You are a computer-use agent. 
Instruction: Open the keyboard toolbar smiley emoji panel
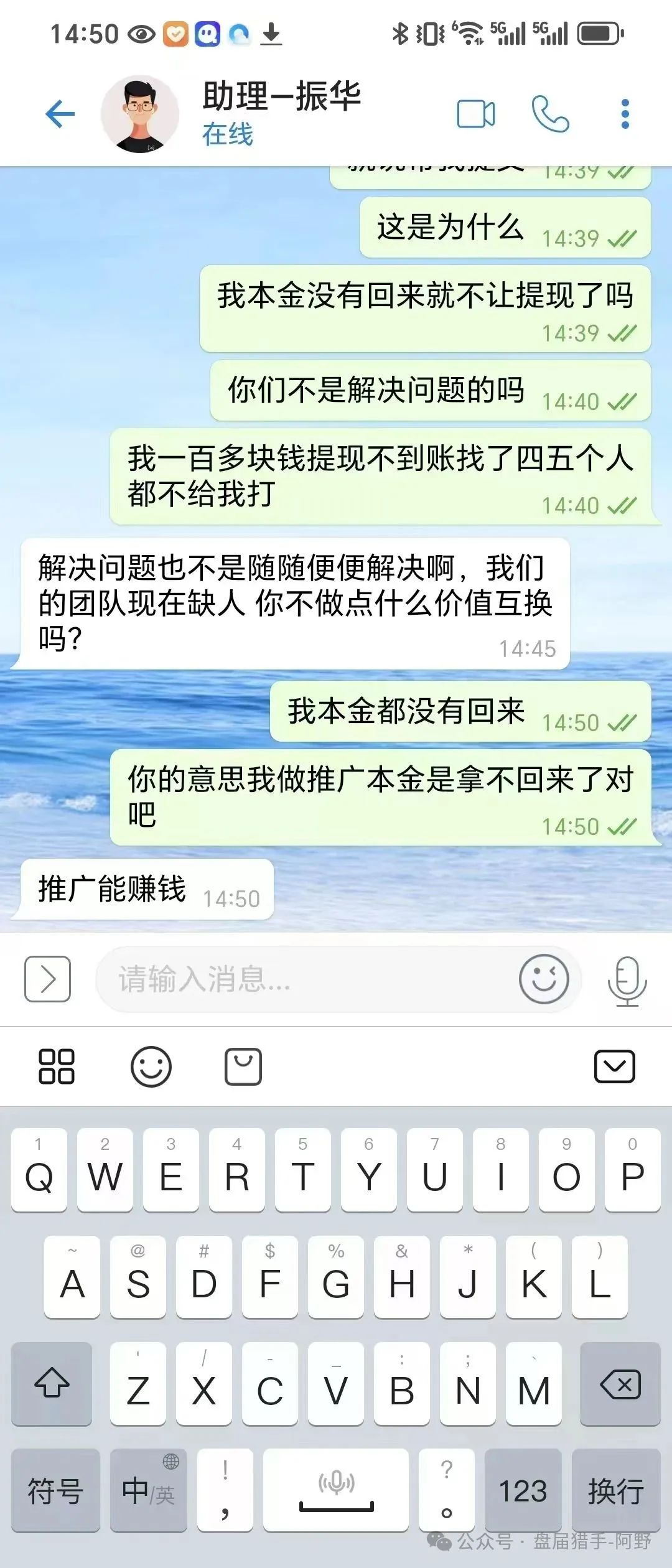tap(151, 1066)
